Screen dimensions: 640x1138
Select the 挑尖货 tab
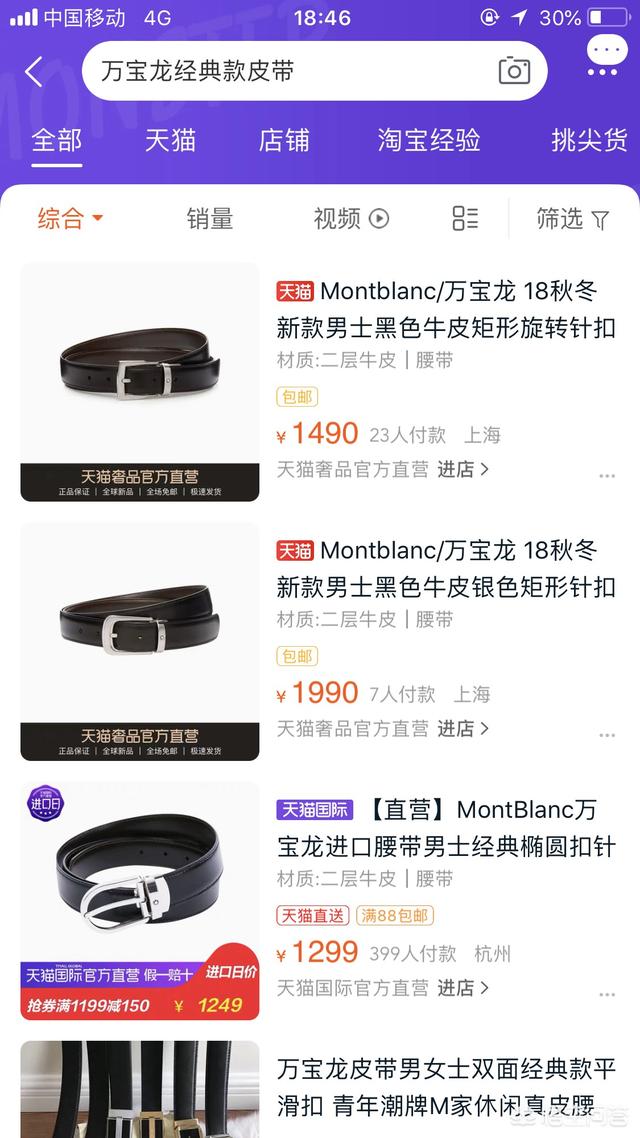pyautogui.click(x=589, y=140)
